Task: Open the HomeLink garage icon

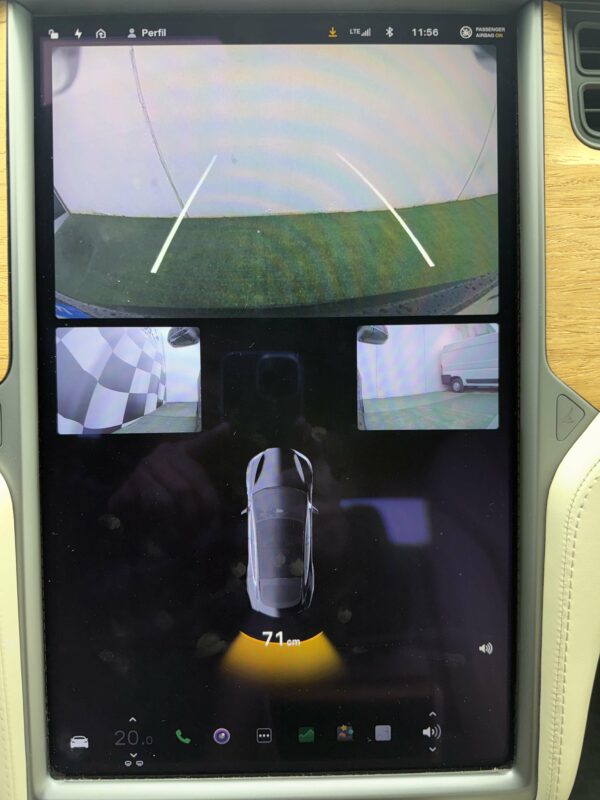Action: point(101,33)
